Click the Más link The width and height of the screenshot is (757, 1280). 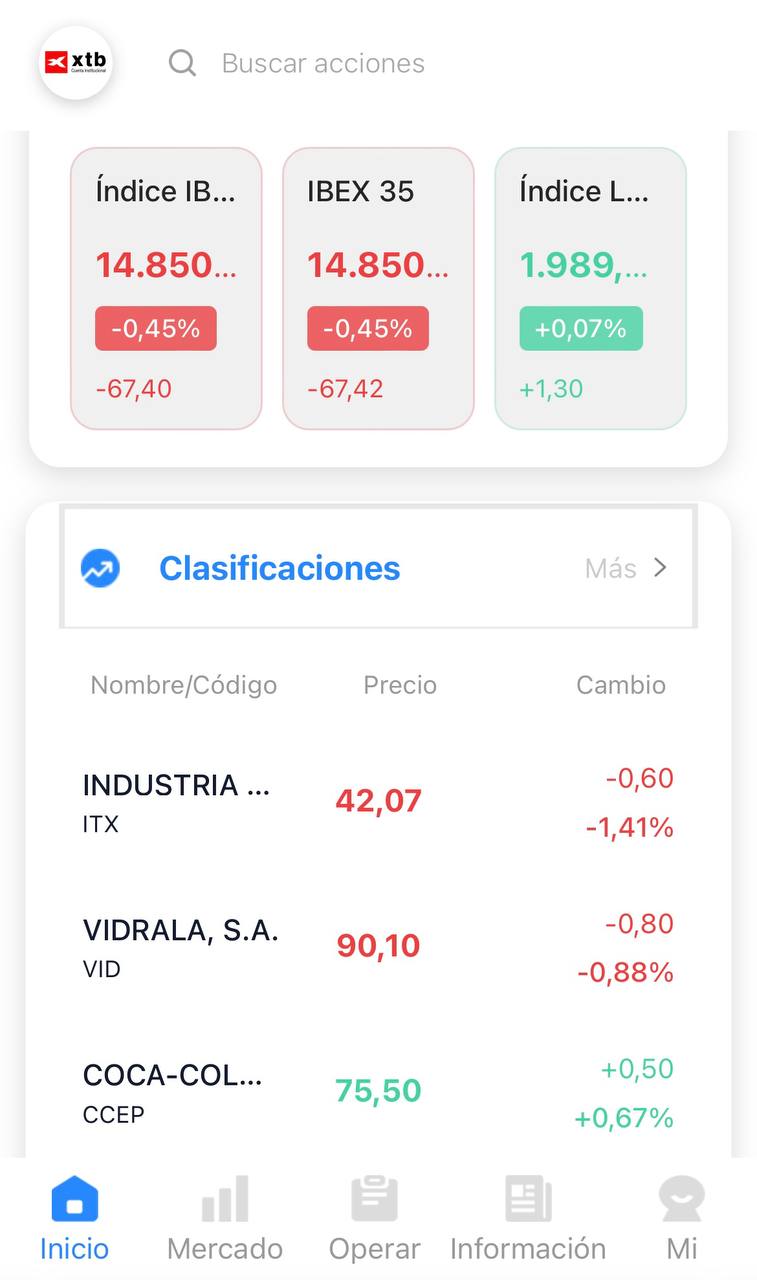pyautogui.click(x=610, y=567)
